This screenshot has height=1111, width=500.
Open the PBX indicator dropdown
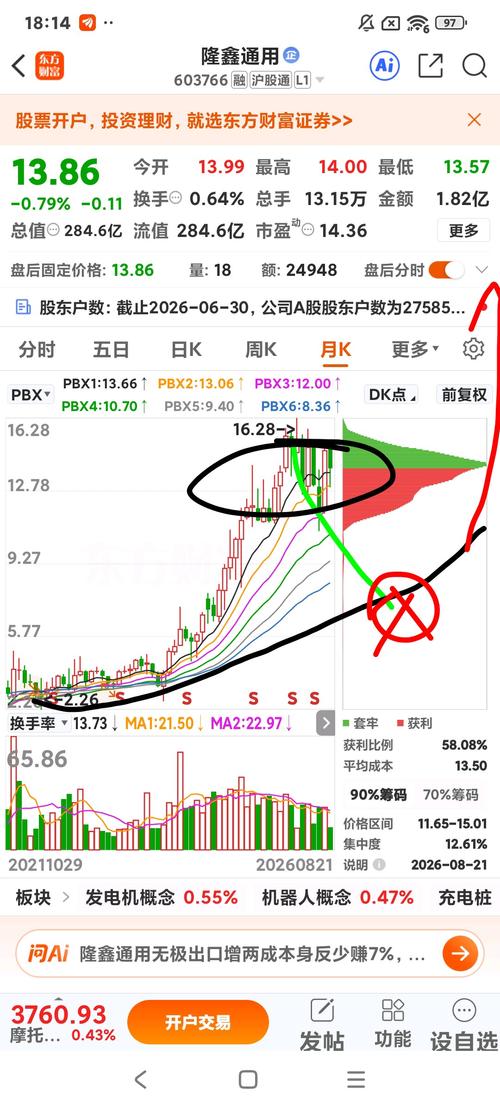click(31, 395)
